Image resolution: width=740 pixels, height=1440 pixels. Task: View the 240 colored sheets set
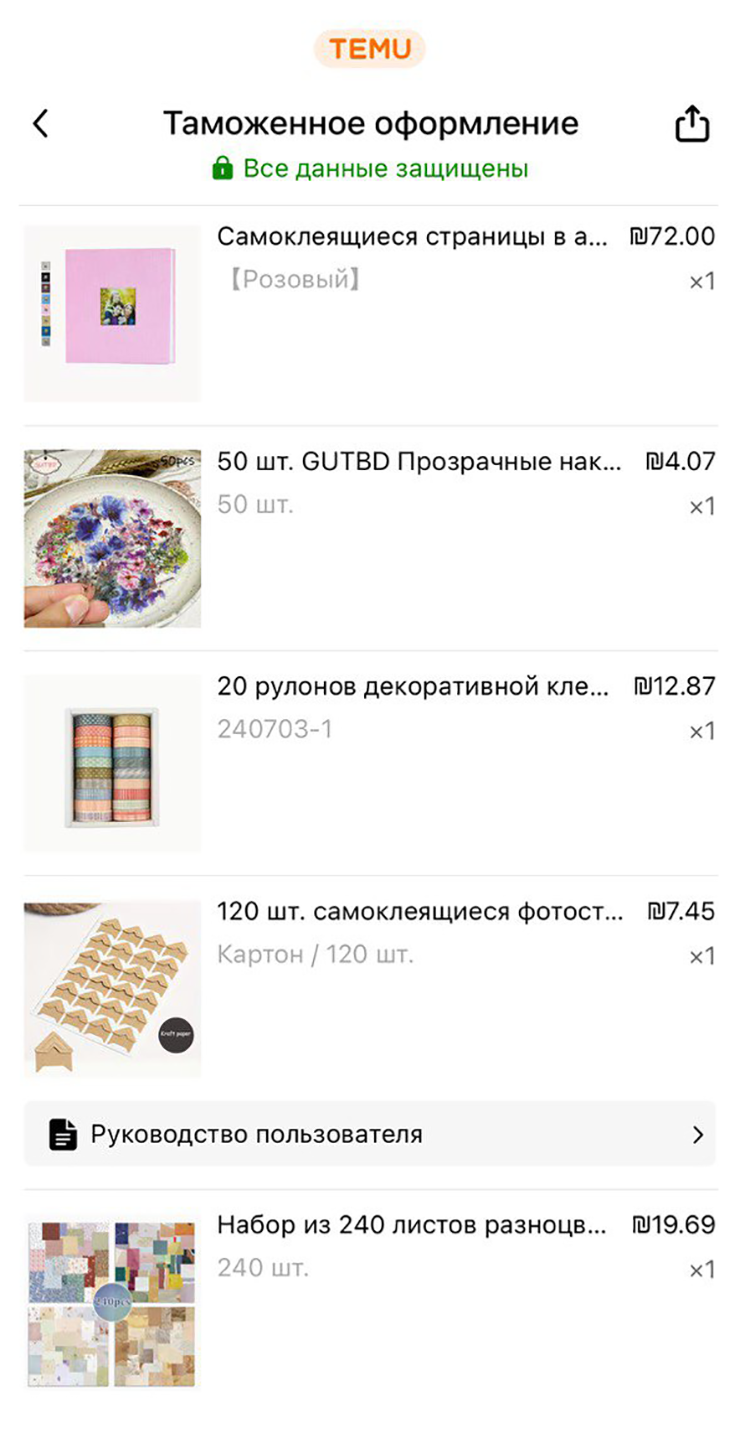click(x=411, y=1226)
